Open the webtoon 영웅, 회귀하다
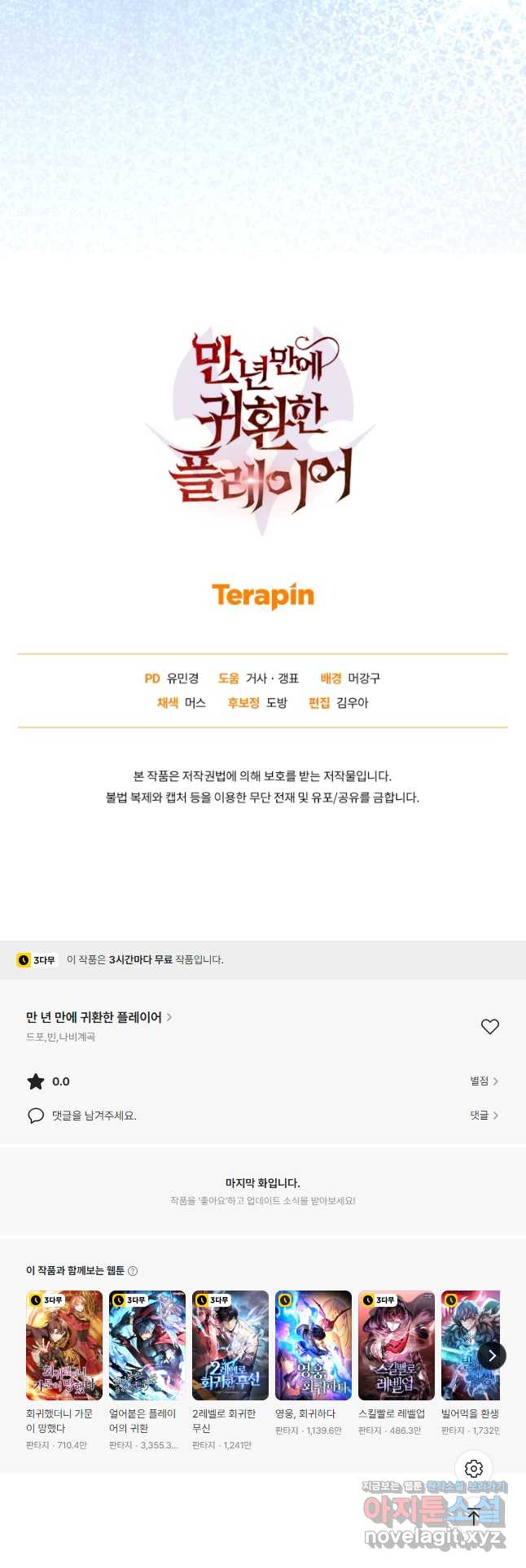The width and height of the screenshot is (526, 1568). tap(313, 1345)
